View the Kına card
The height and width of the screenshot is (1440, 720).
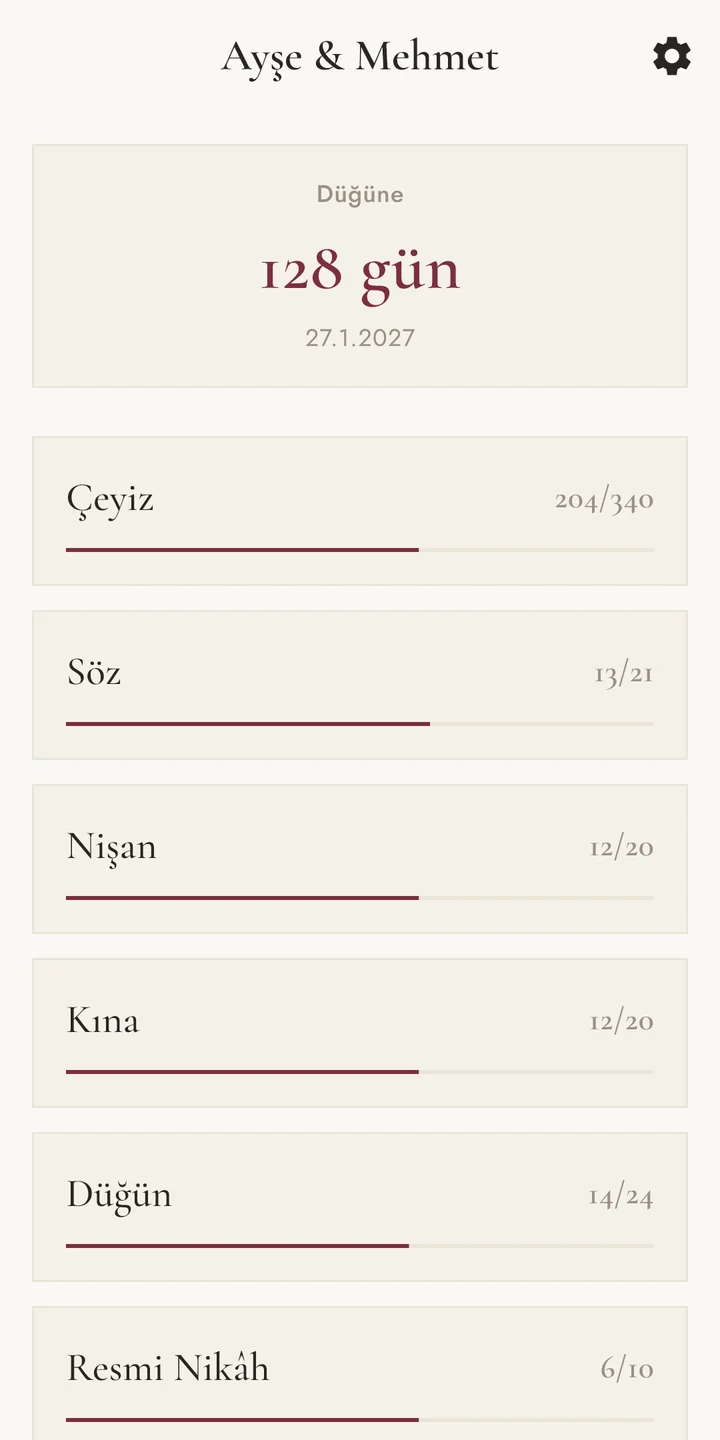pyautogui.click(x=360, y=1033)
